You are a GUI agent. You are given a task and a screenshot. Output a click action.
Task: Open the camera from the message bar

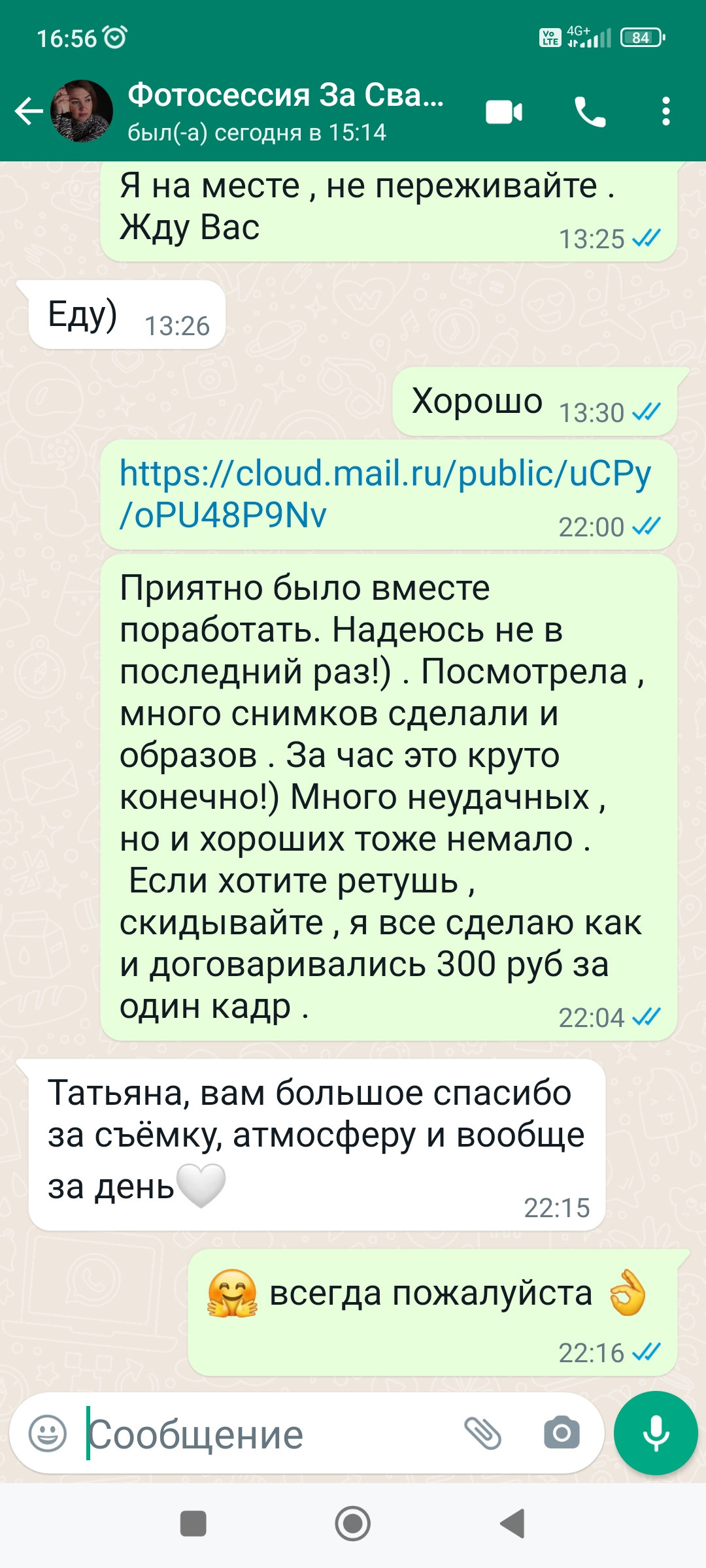(562, 1433)
